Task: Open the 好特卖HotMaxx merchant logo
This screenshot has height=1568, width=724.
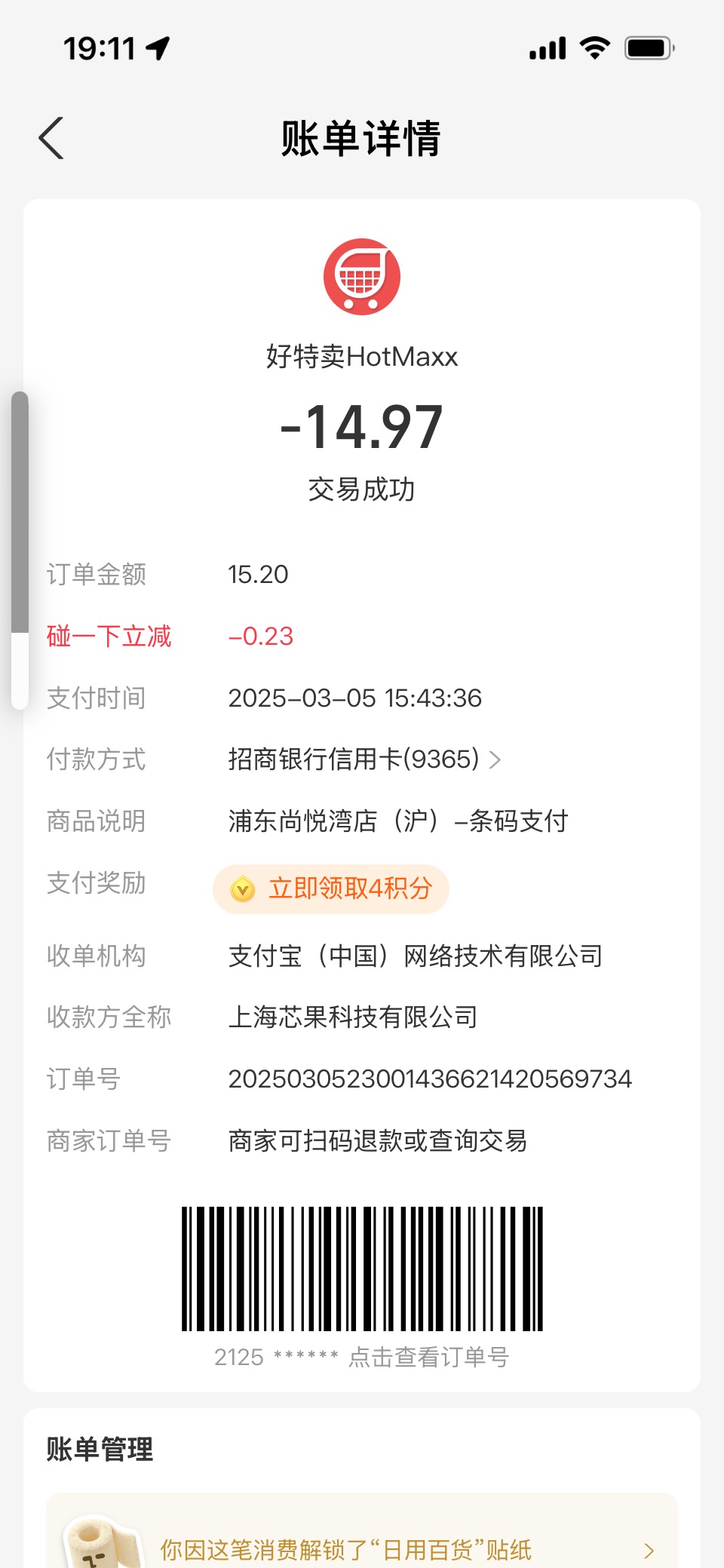Action: click(362, 277)
